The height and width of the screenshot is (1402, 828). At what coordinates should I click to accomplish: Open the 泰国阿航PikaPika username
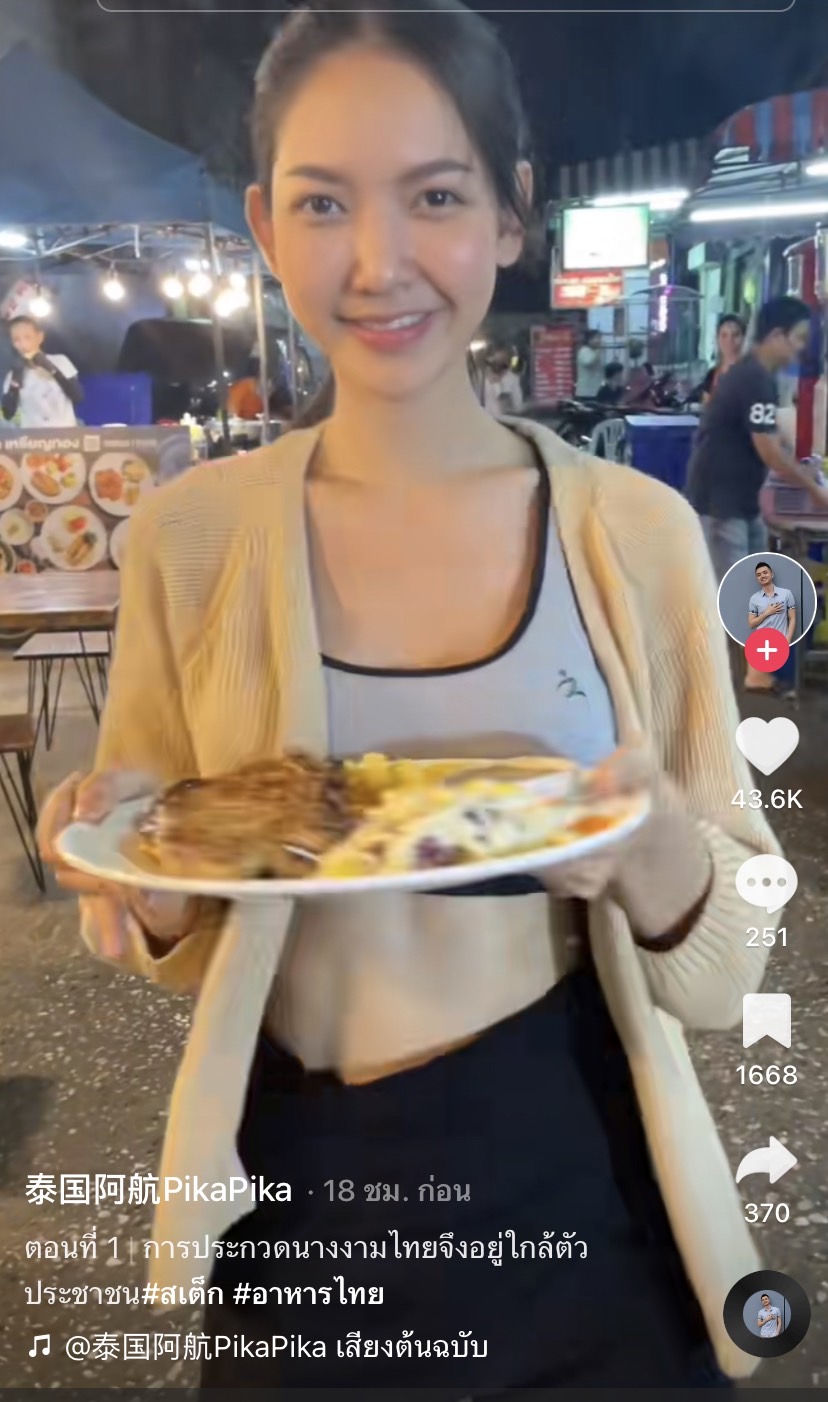pos(159,1190)
